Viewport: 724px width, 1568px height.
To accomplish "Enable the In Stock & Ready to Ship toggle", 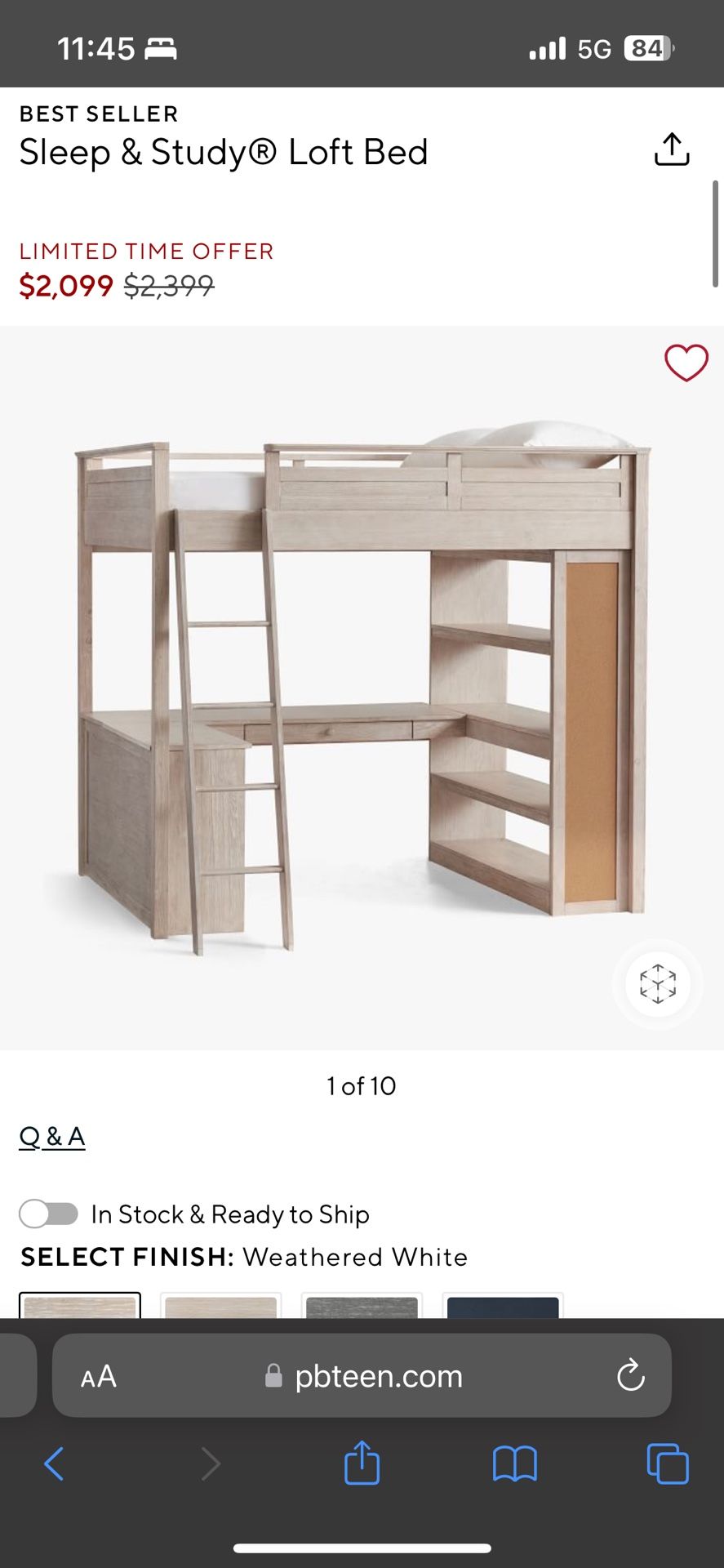I will [47, 1214].
